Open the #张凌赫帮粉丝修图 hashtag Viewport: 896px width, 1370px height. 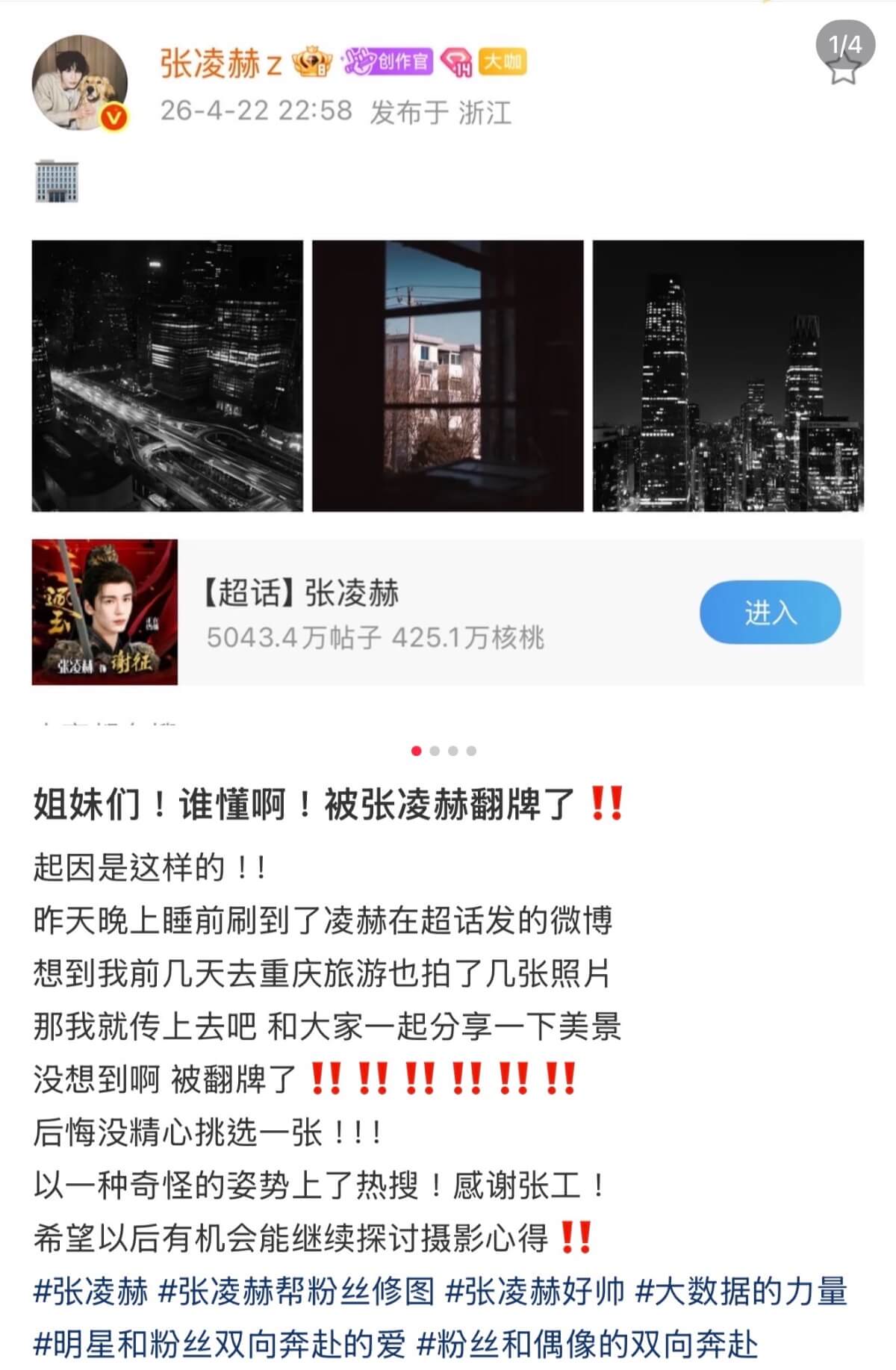pyautogui.click(x=296, y=1292)
